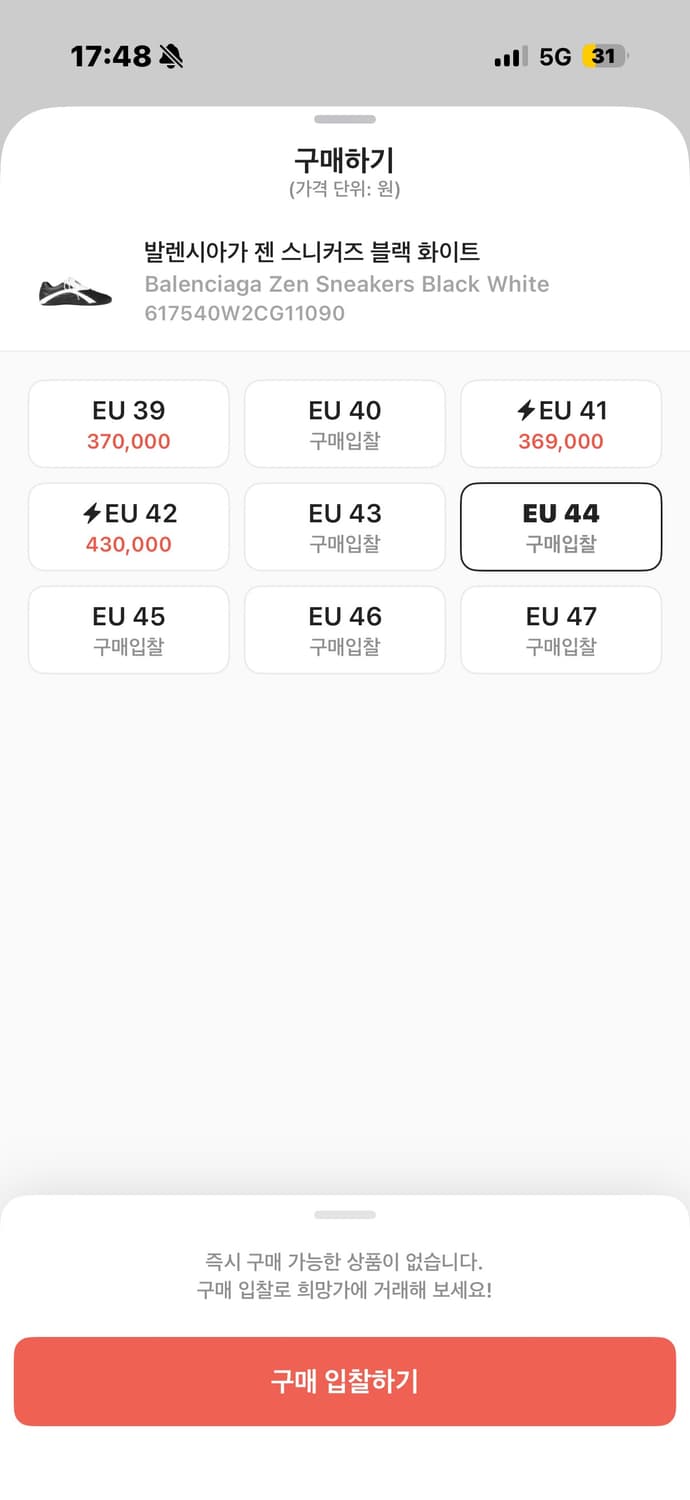Choose size EU 43
690x1500 pixels.
click(345, 527)
